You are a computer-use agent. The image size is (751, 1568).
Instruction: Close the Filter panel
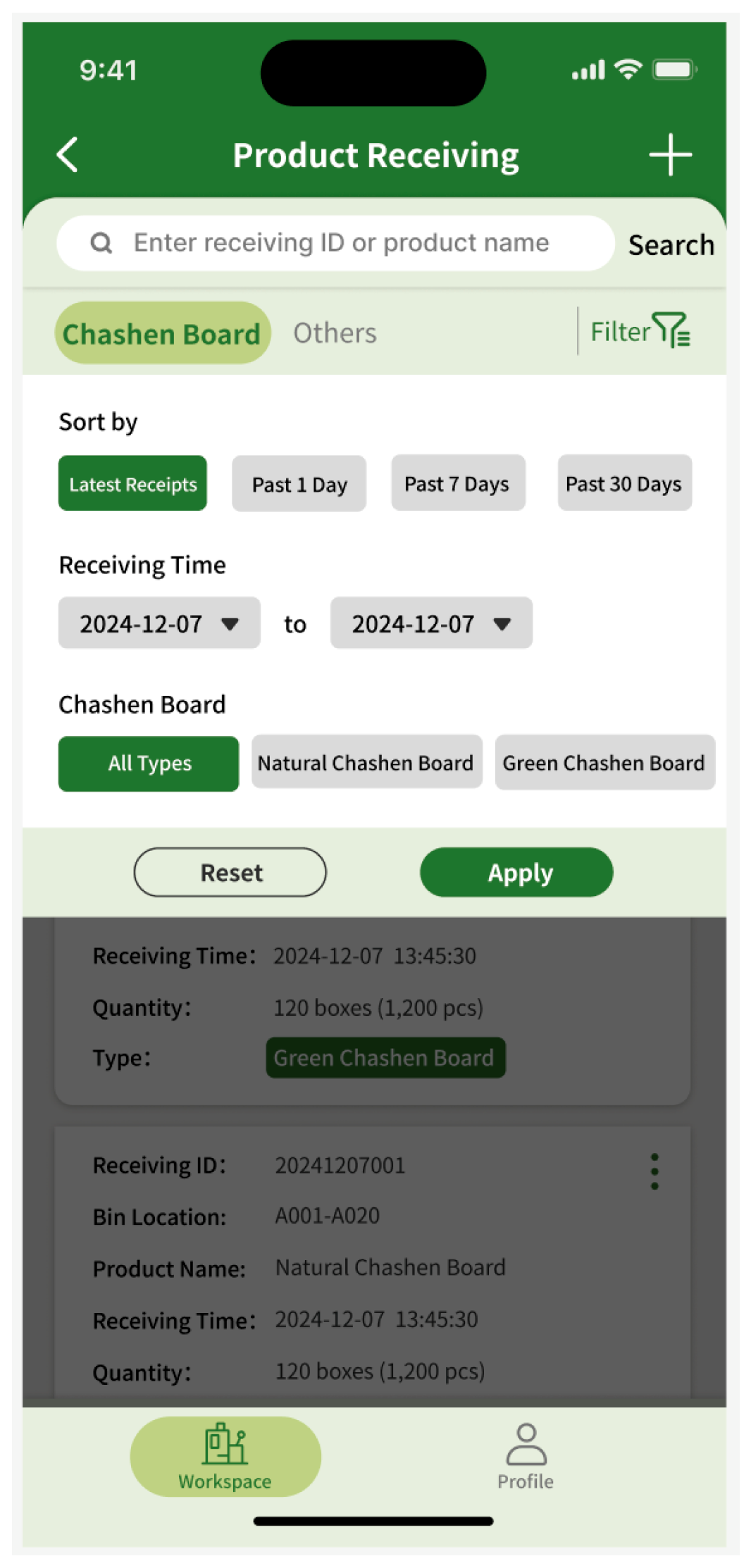click(640, 330)
